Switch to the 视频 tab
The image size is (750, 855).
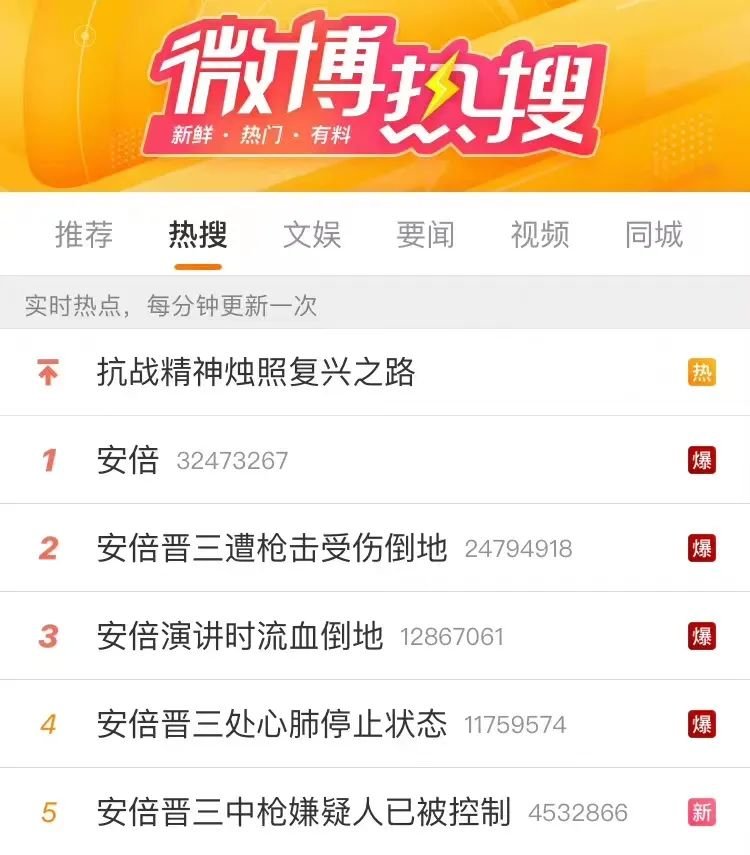[x=540, y=235]
